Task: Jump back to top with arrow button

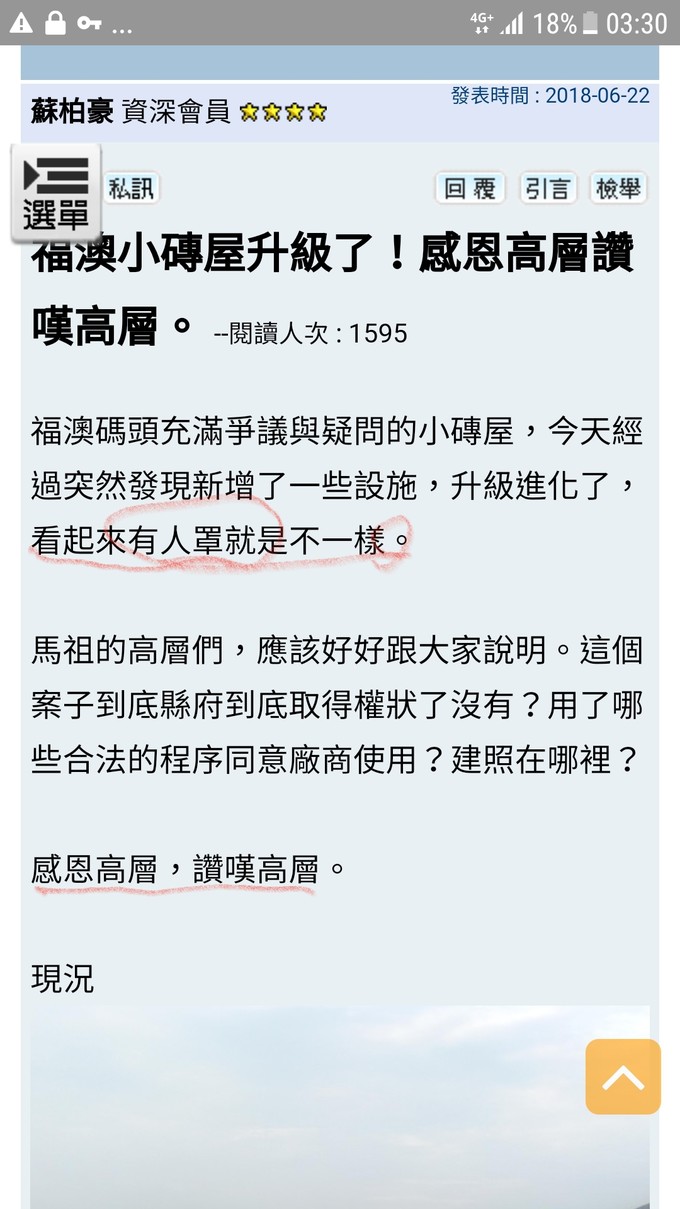Action: 623,1077
